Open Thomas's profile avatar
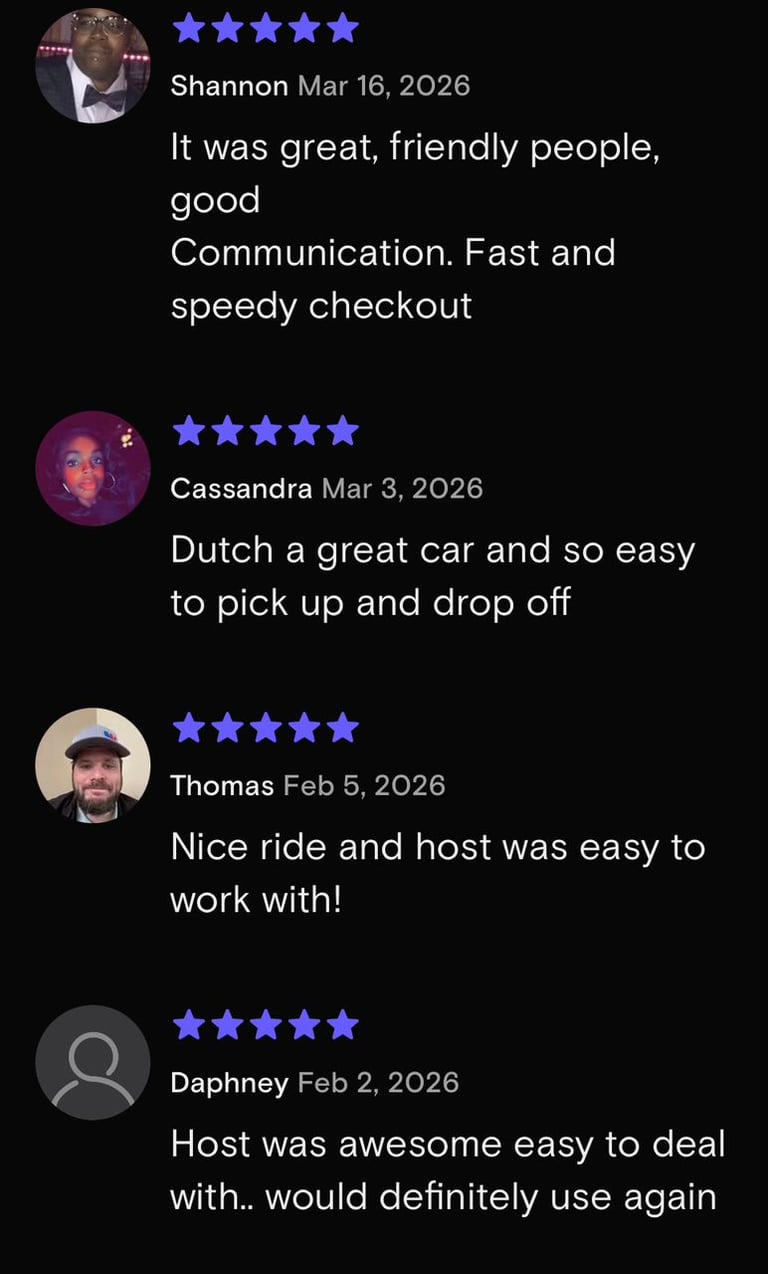 [x=93, y=765]
